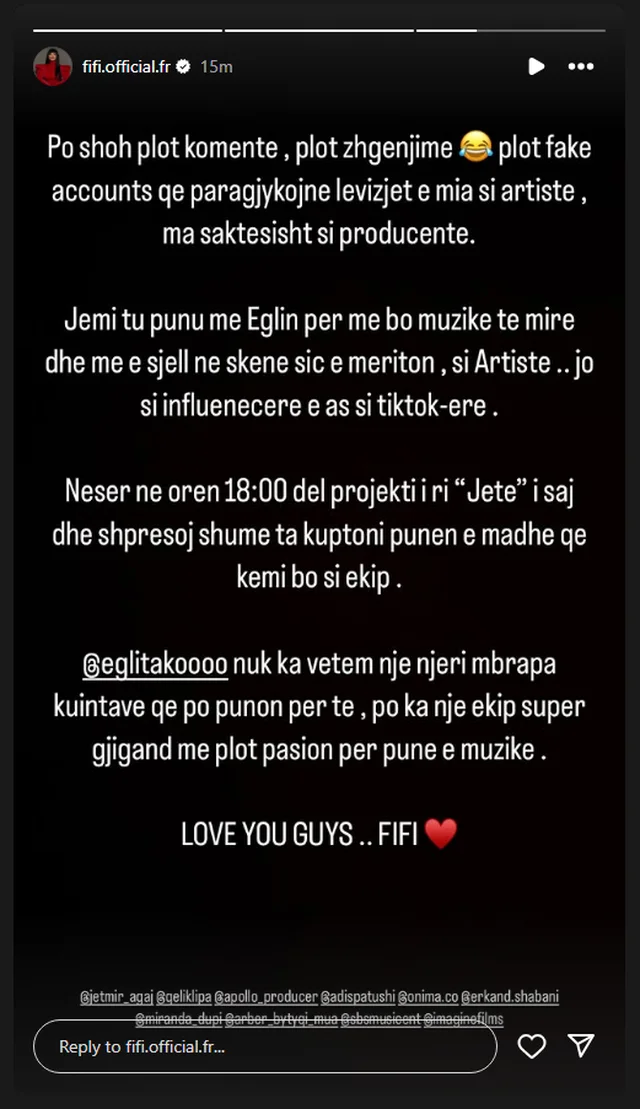Share the story via paper plane icon
Screen dimensions: 640x1109
581,1046
